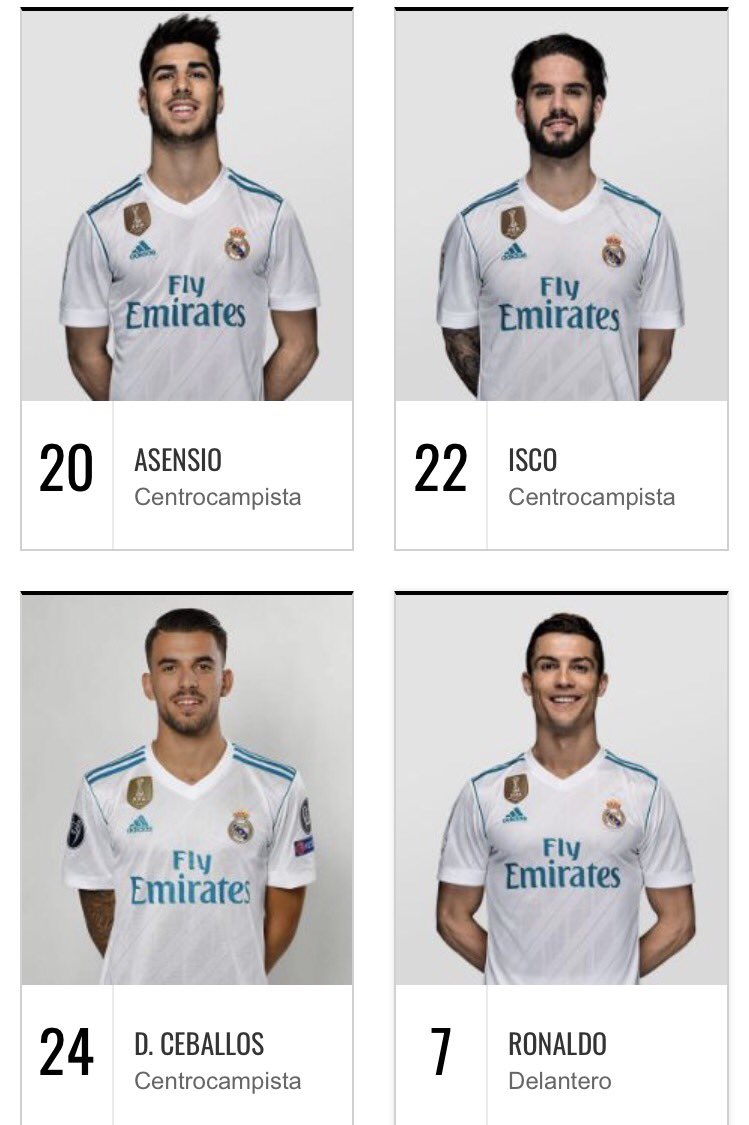749x1125 pixels.
Task: View D. Ceballos player profile
Action: tap(187, 860)
